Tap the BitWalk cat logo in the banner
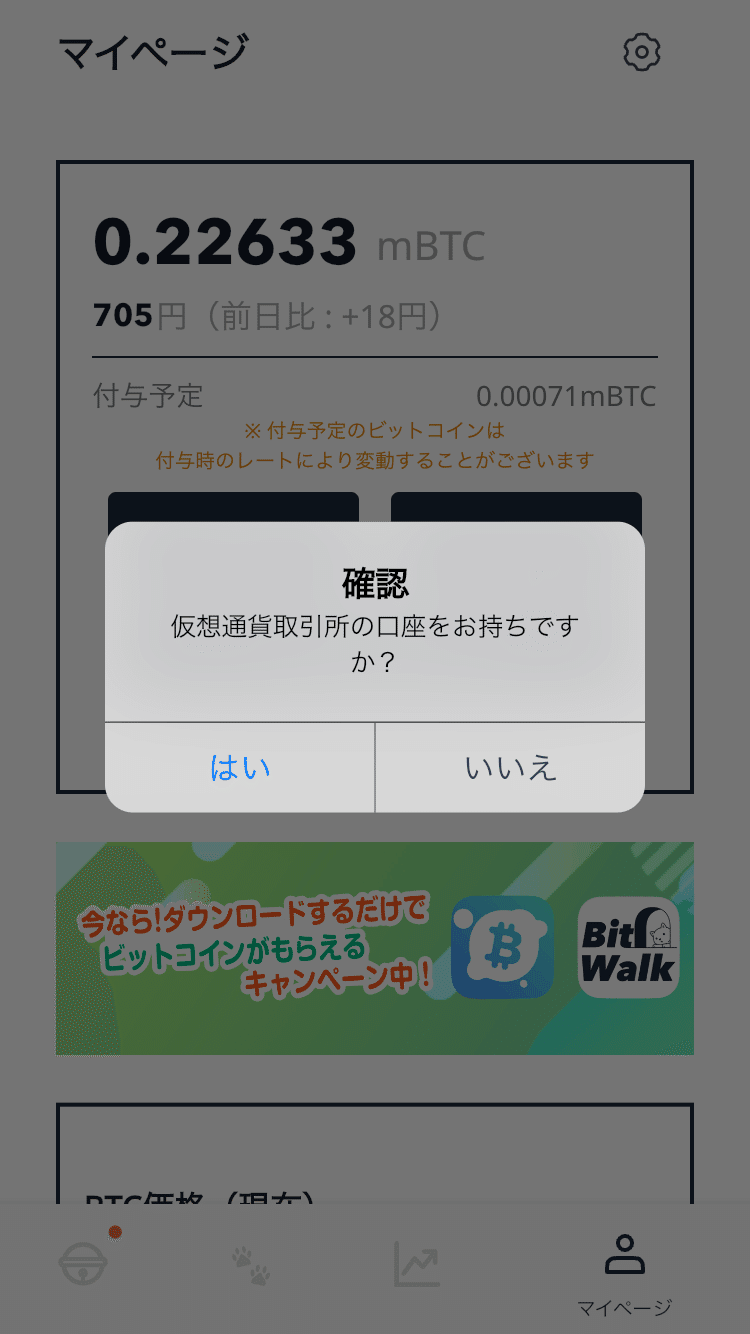This screenshot has width=750, height=1334. [628, 947]
